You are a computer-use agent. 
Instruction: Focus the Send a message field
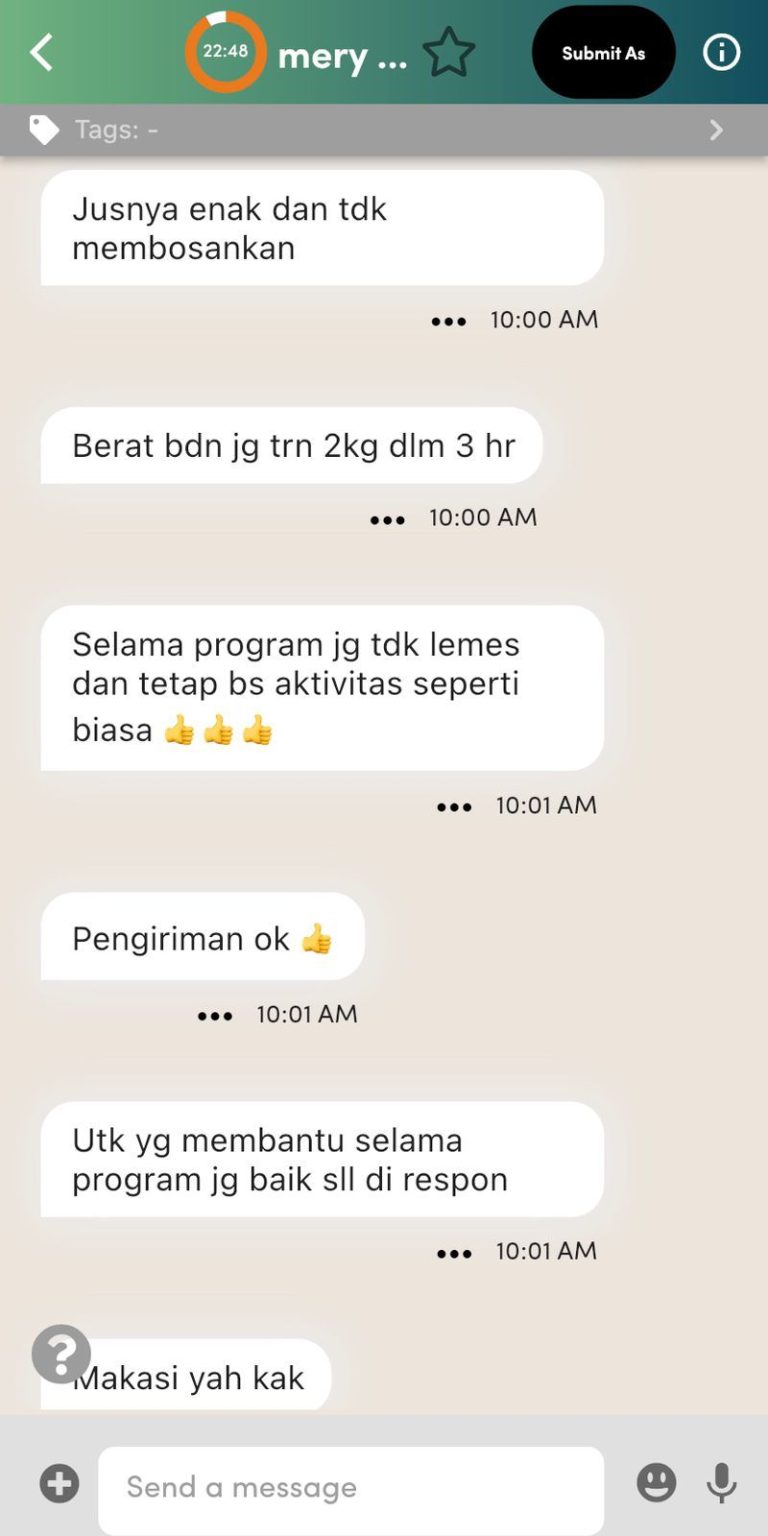click(x=350, y=1487)
